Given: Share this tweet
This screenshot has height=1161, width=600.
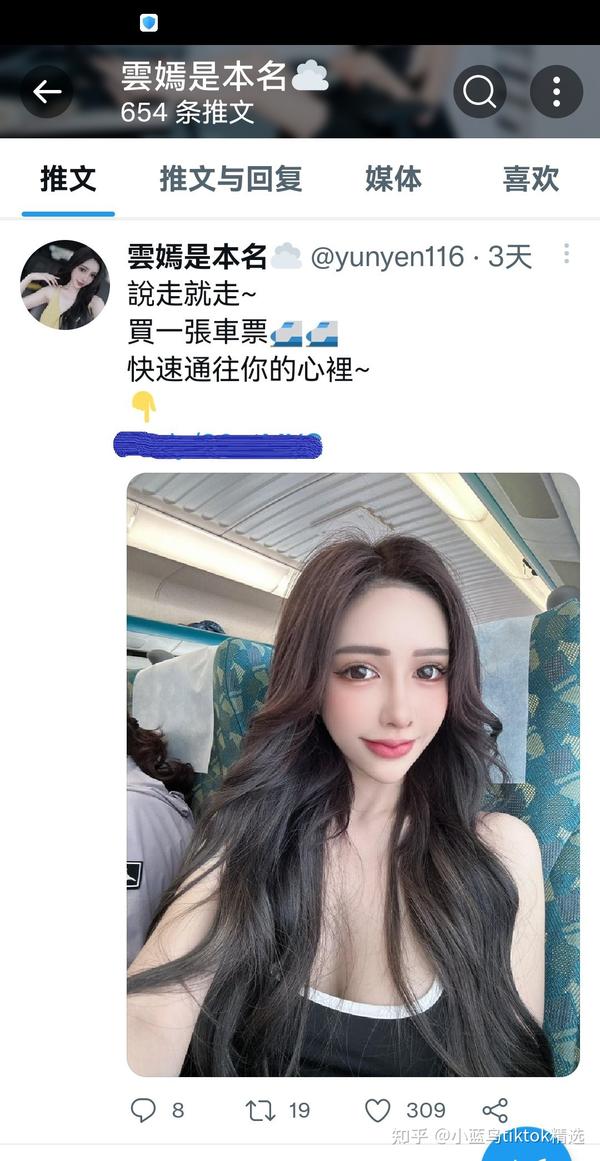Looking at the screenshot, I should (495, 1110).
